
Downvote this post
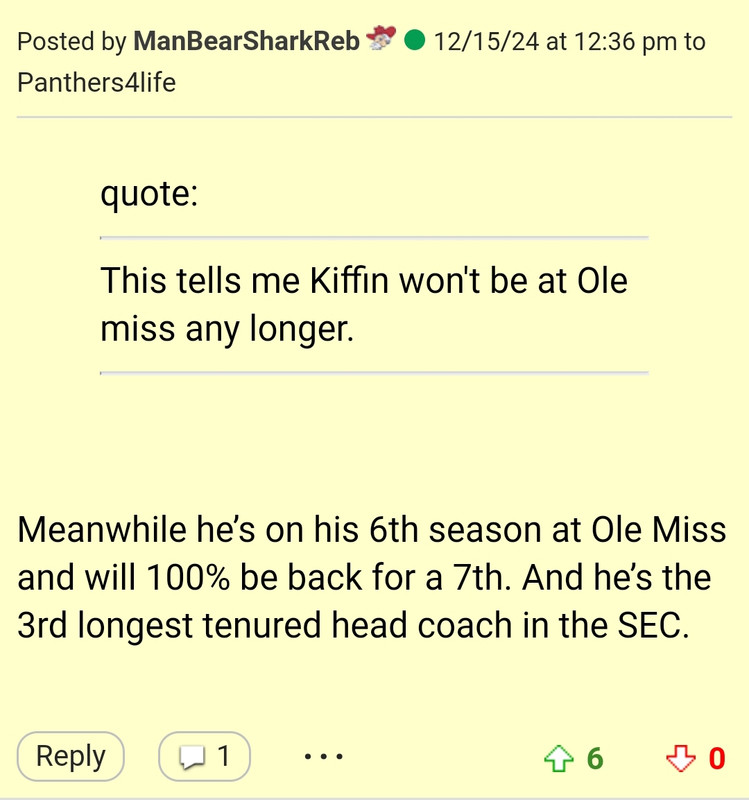681,758
